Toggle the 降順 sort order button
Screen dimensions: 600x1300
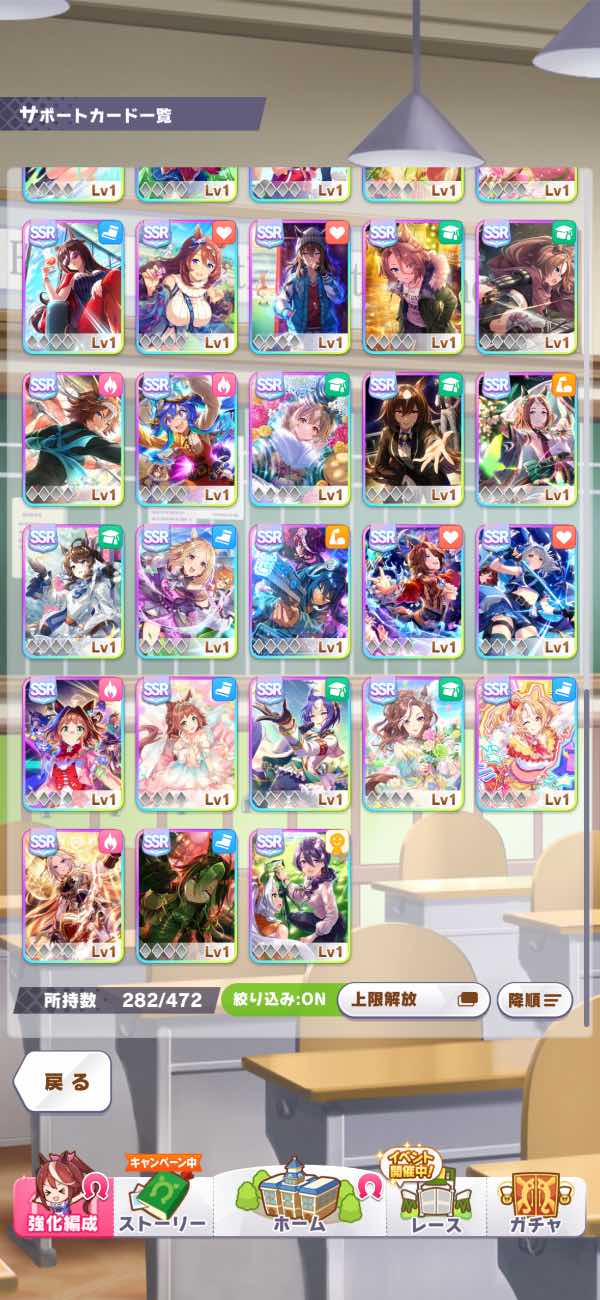coord(535,998)
